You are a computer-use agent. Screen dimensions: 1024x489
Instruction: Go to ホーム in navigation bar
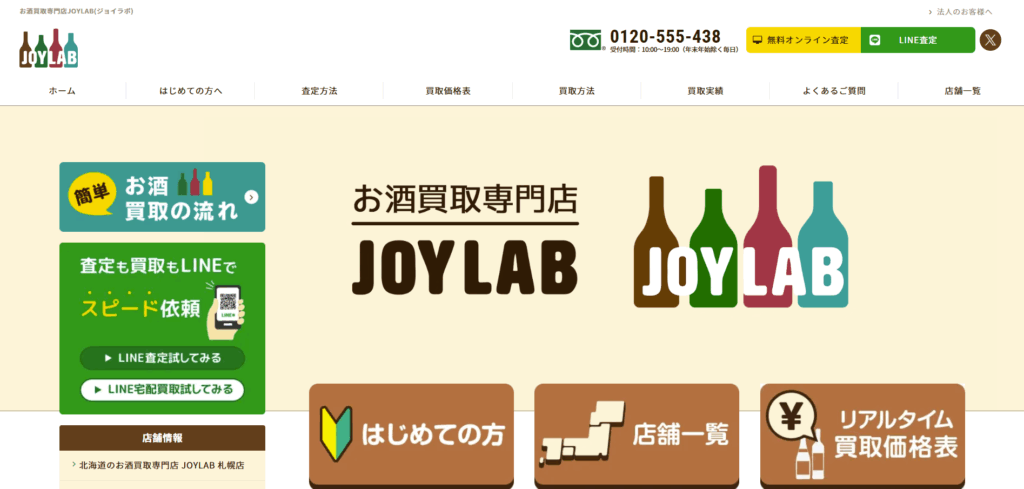(62, 91)
